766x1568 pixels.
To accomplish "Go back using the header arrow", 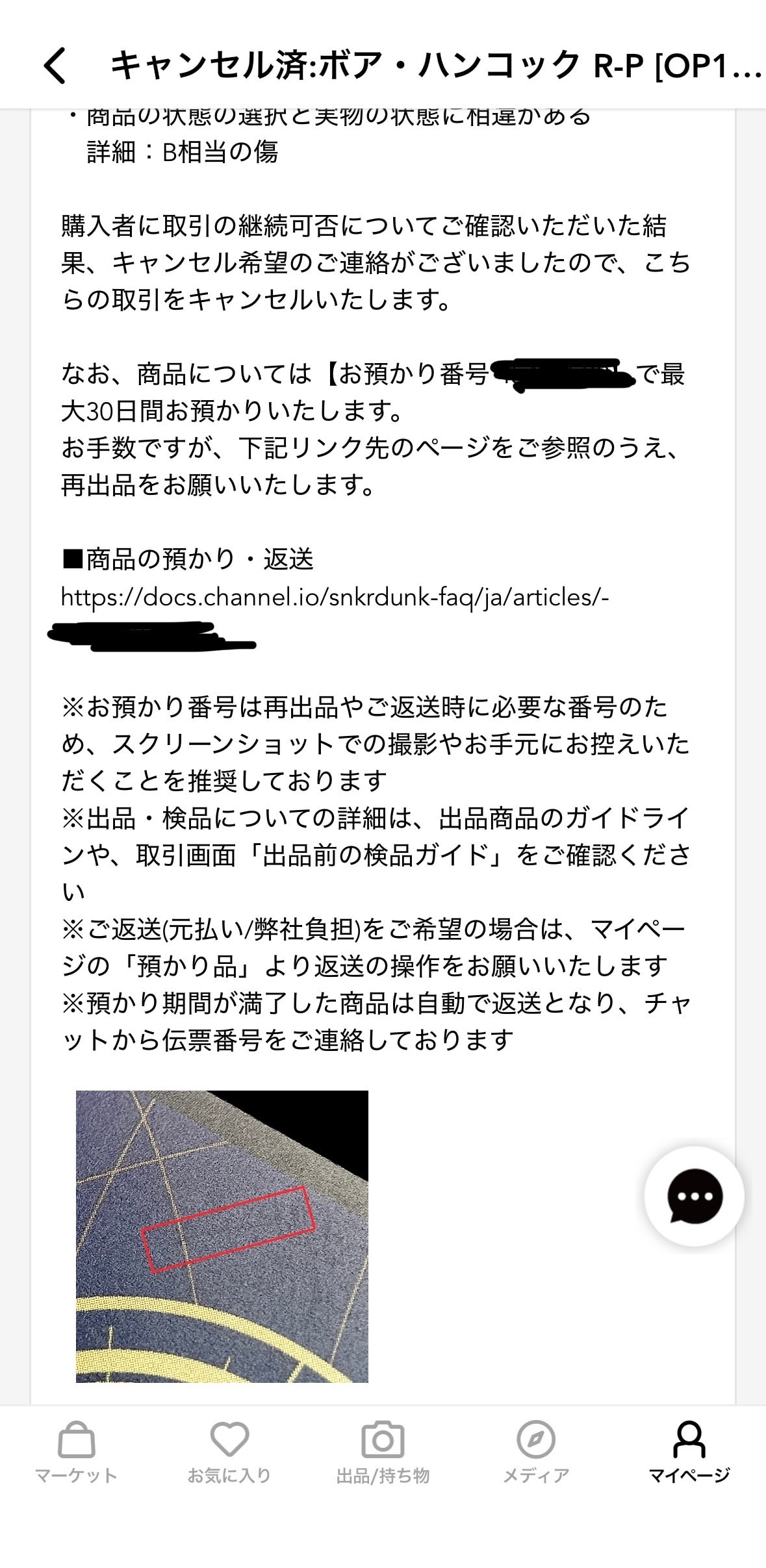I will pos(55,66).
